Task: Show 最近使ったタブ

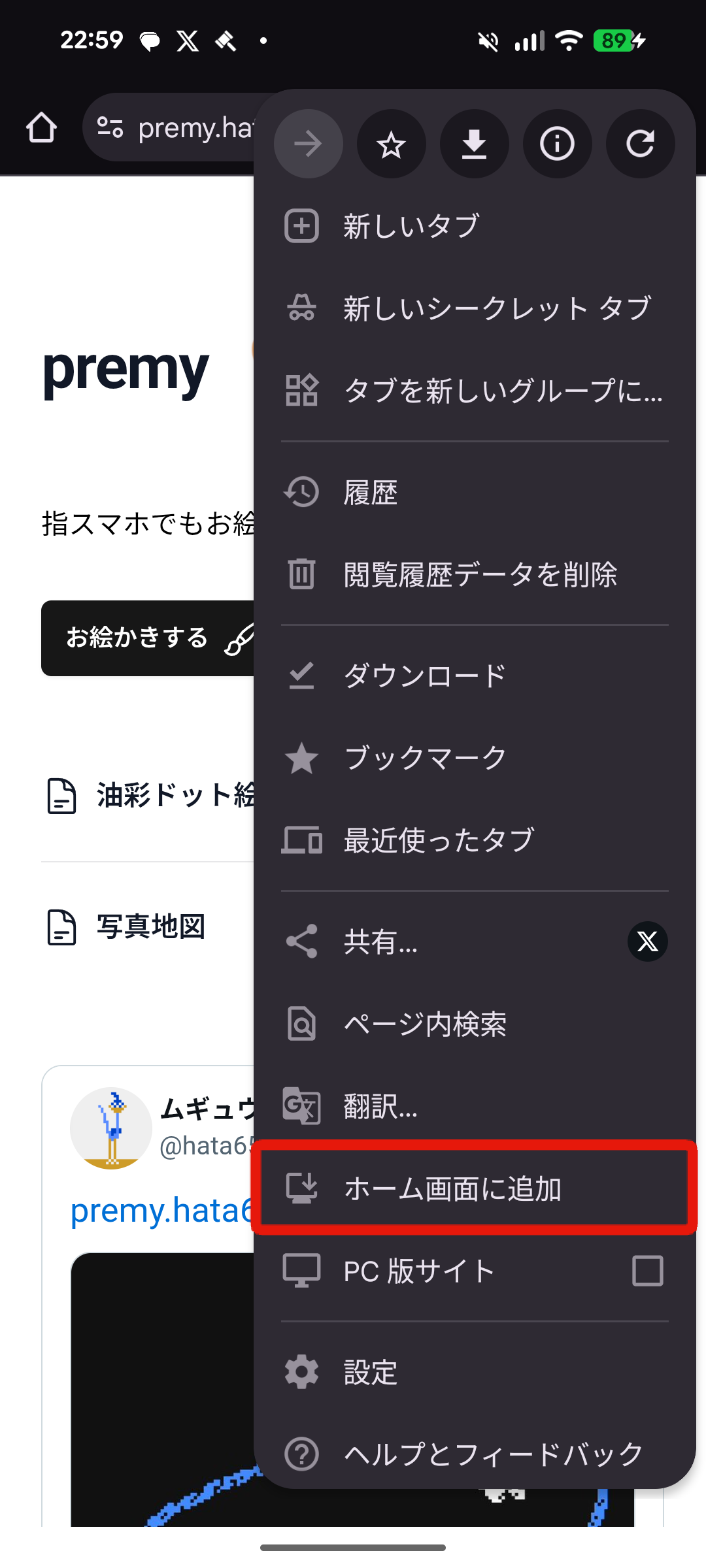Action: [x=439, y=840]
